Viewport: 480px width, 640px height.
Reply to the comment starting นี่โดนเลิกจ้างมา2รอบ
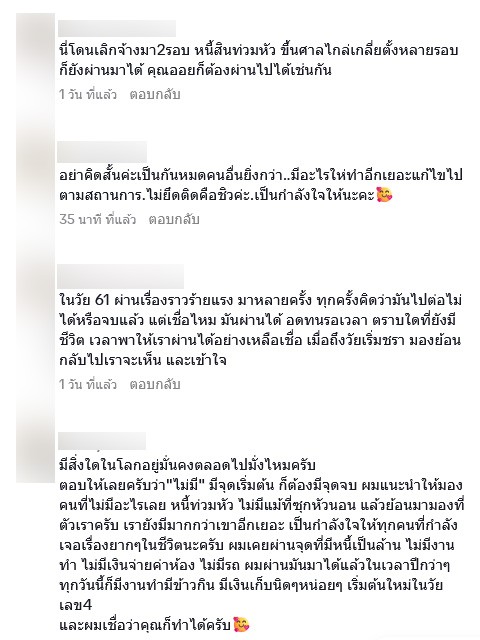click(155, 95)
